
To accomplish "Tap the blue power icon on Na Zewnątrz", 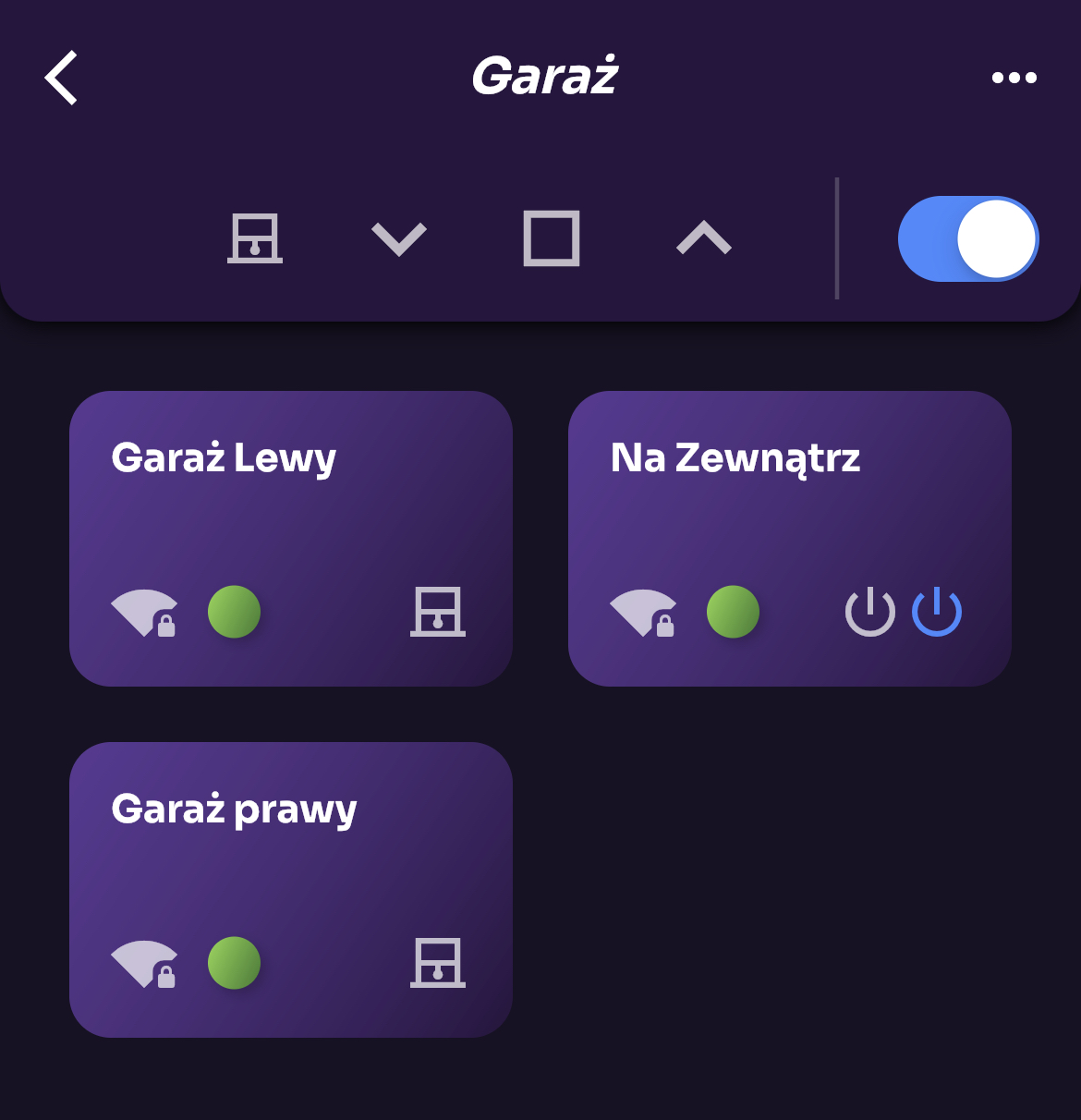I will tap(937, 612).
